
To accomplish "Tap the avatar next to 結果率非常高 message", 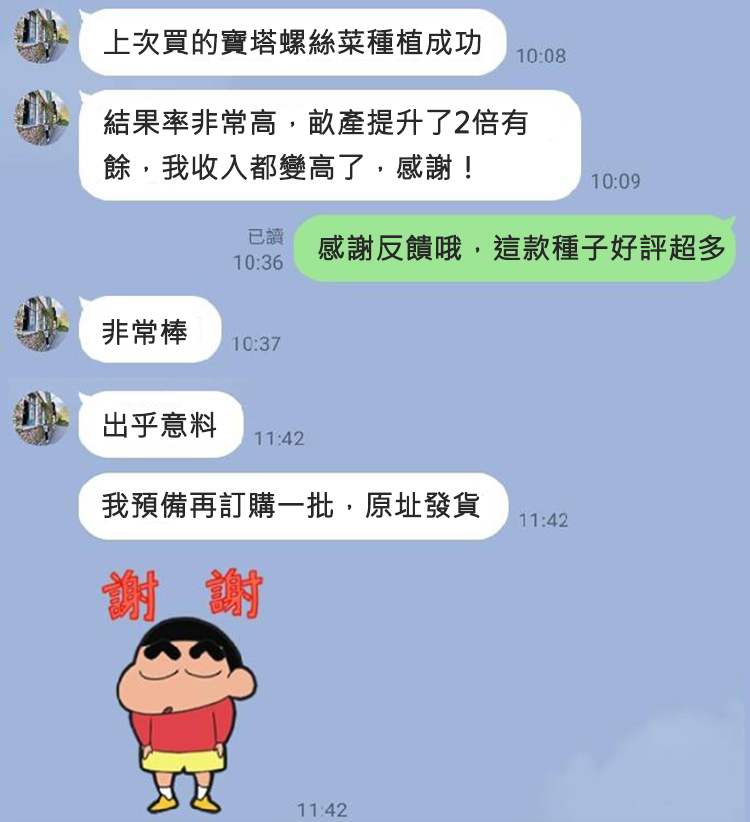I will (41, 117).
